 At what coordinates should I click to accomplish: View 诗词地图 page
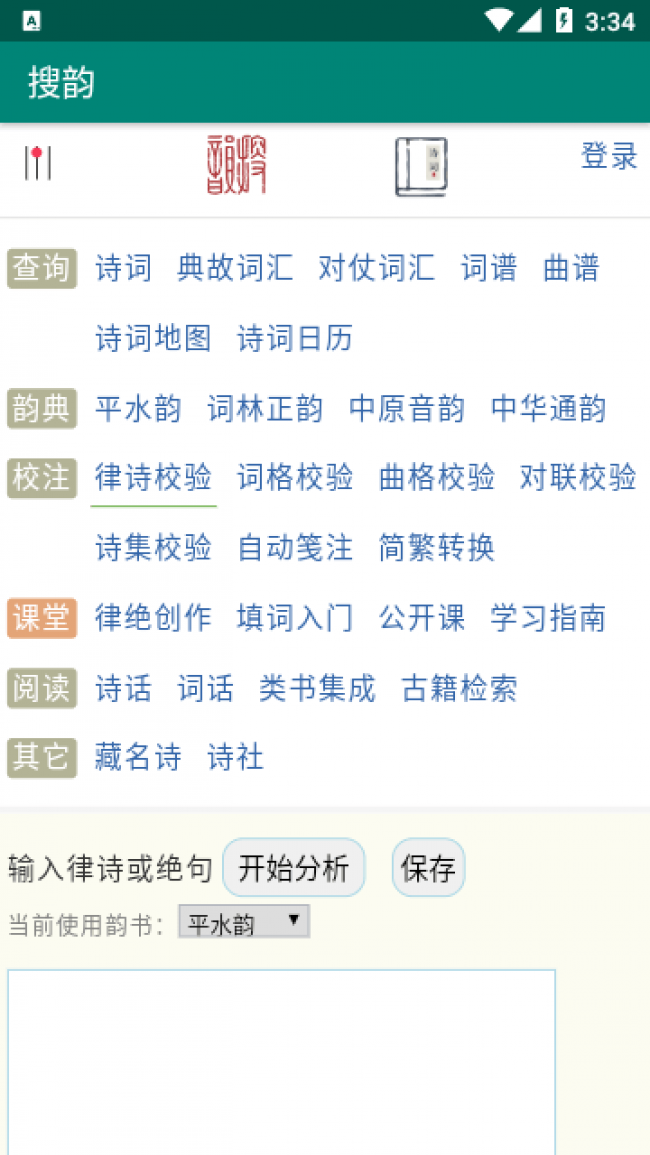pyautogui.click(x=153, y=338)
